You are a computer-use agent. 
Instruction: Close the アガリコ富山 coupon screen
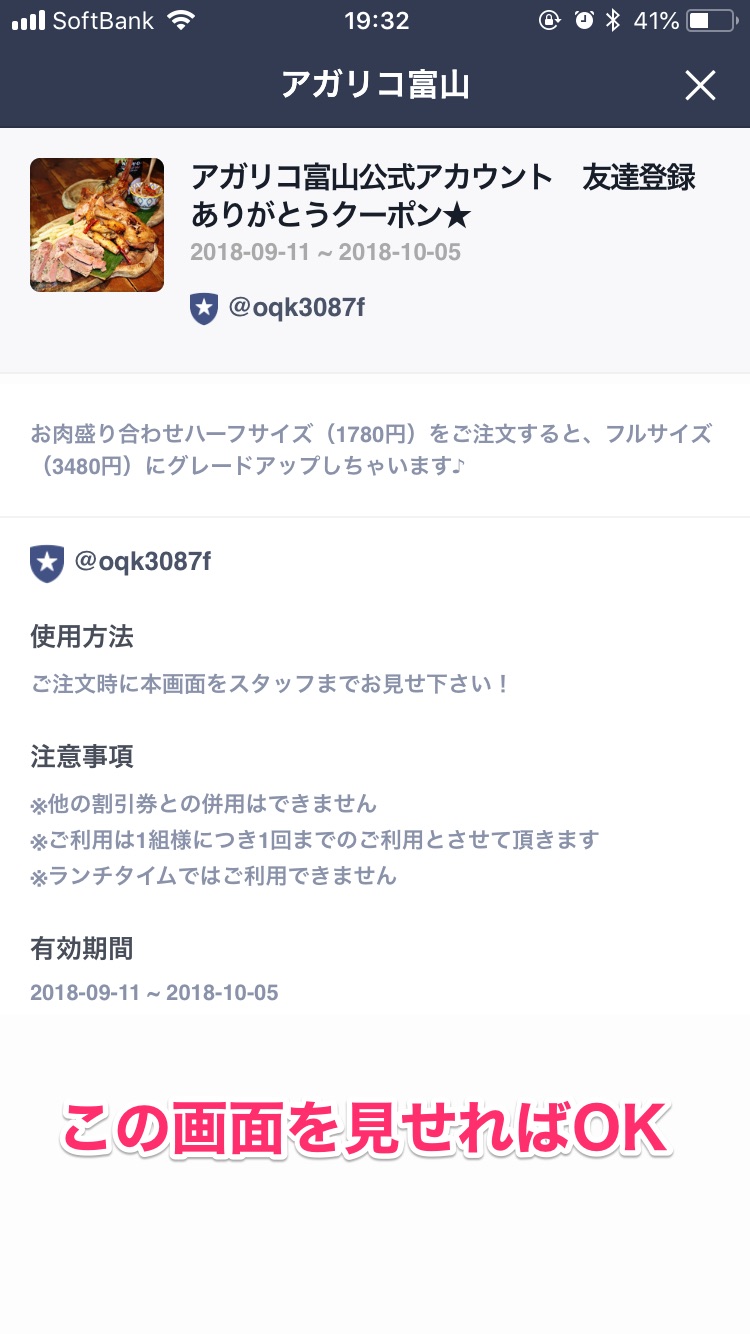pos(700,86)
